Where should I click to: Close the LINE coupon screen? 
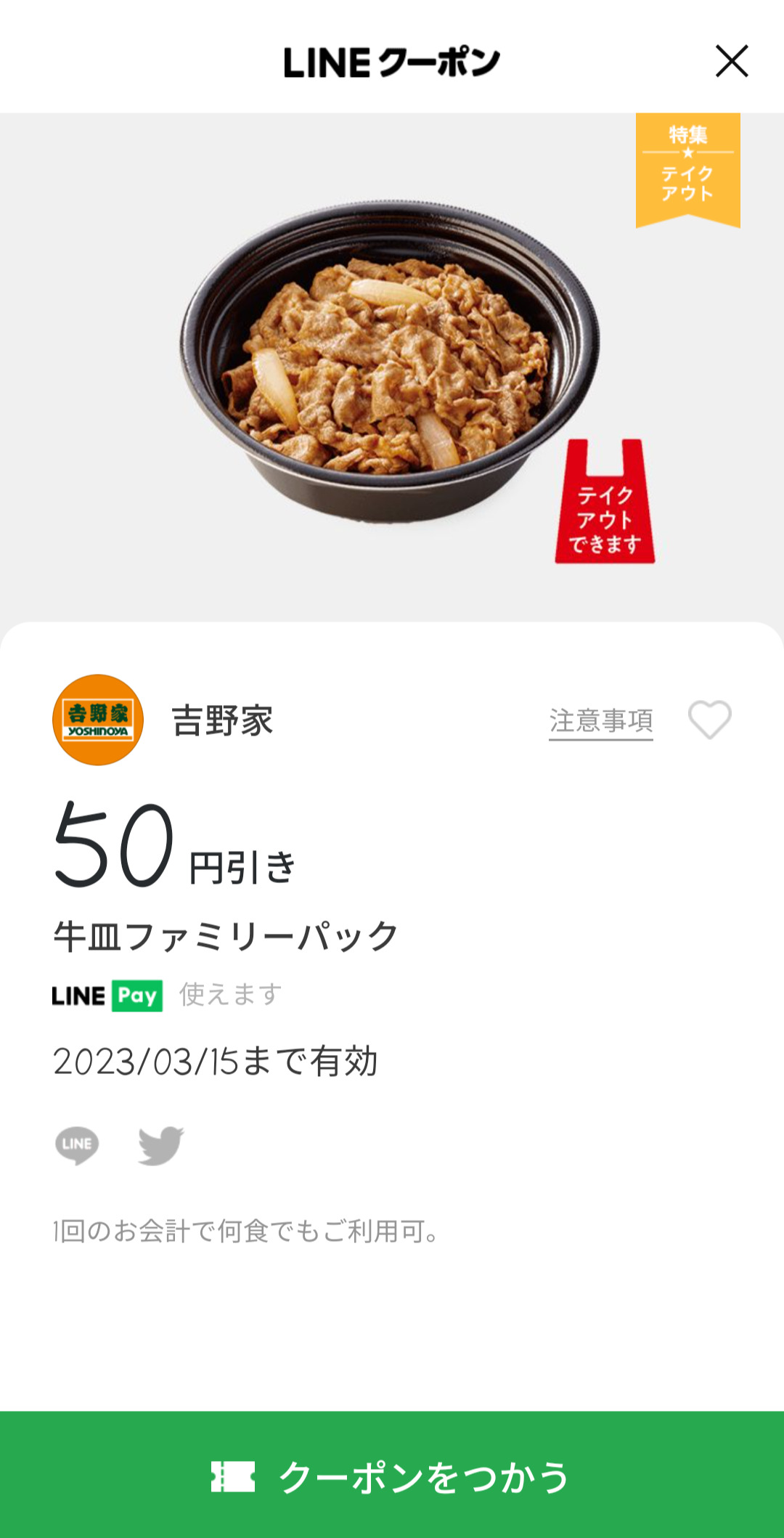(x=732, y=61)
